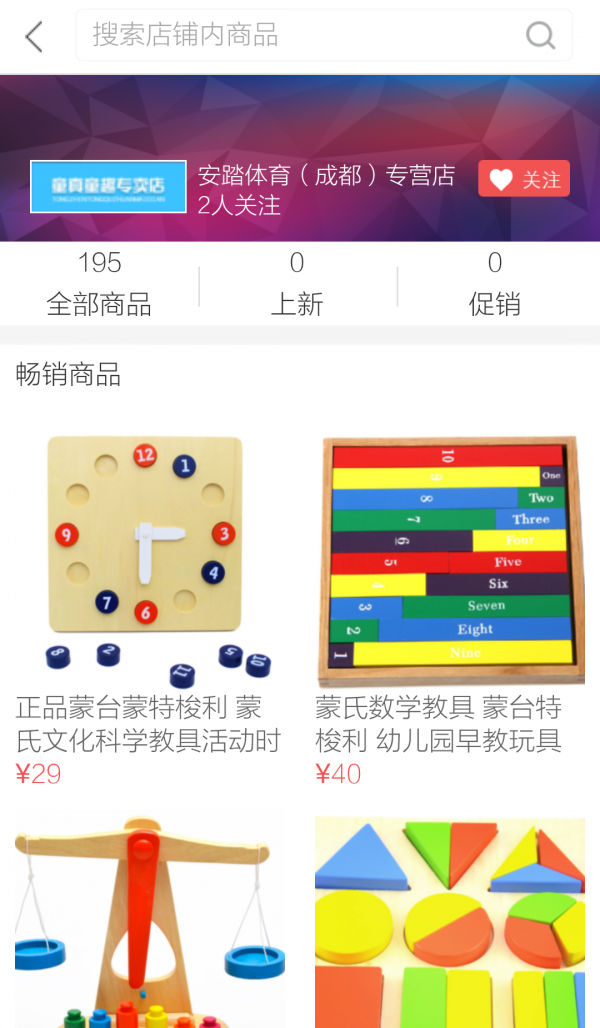Viewport: 600px width, 1028px height.
Task: Switch to the 促销 tab
Action: click(495, 284)
